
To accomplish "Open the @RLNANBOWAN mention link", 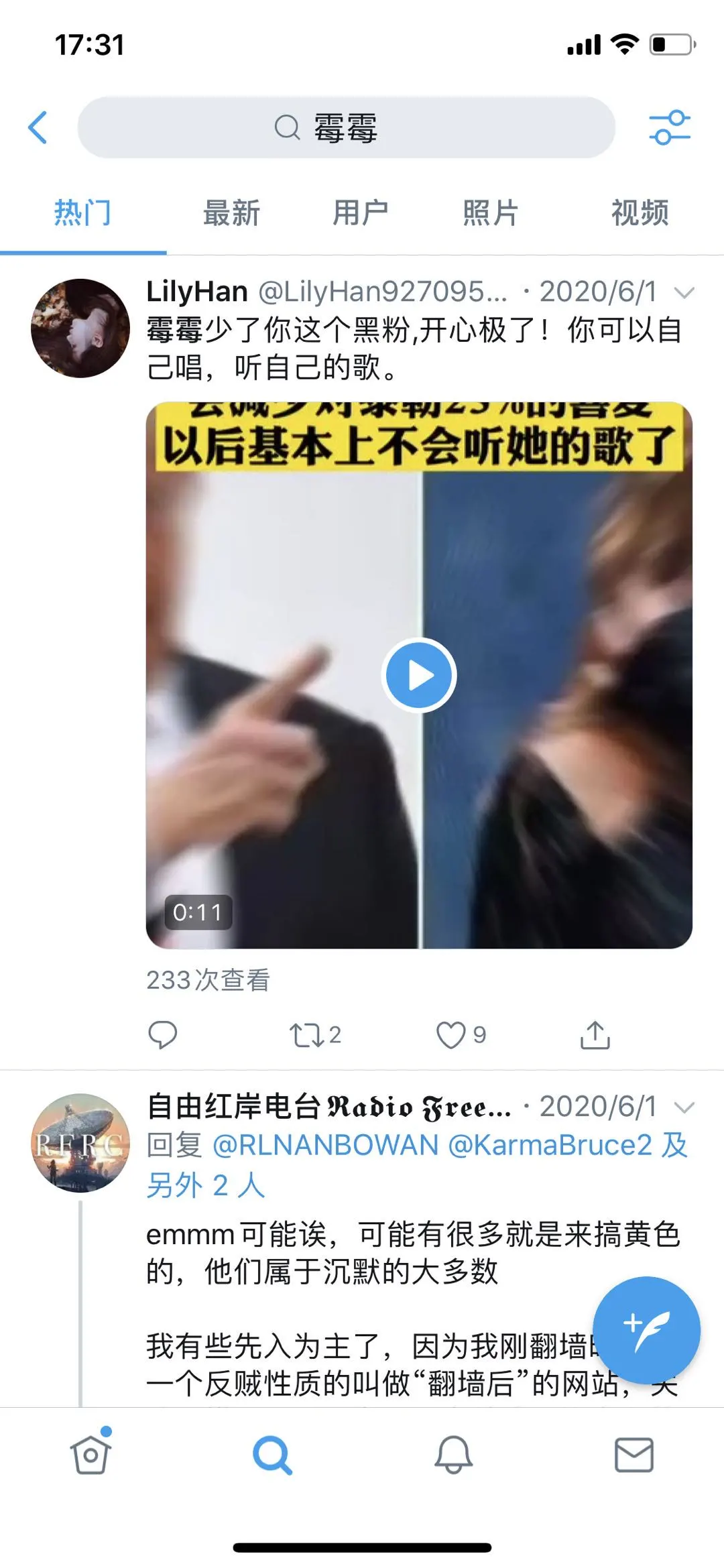I will tap(325, 1145).
